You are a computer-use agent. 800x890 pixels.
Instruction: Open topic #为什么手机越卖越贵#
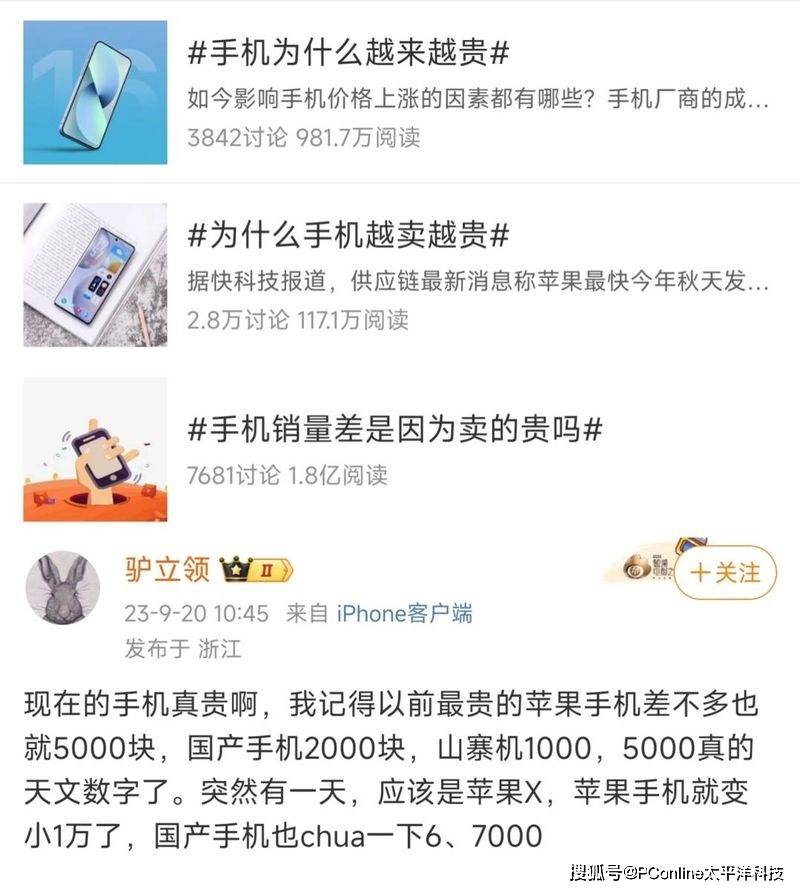coord(349,236)
